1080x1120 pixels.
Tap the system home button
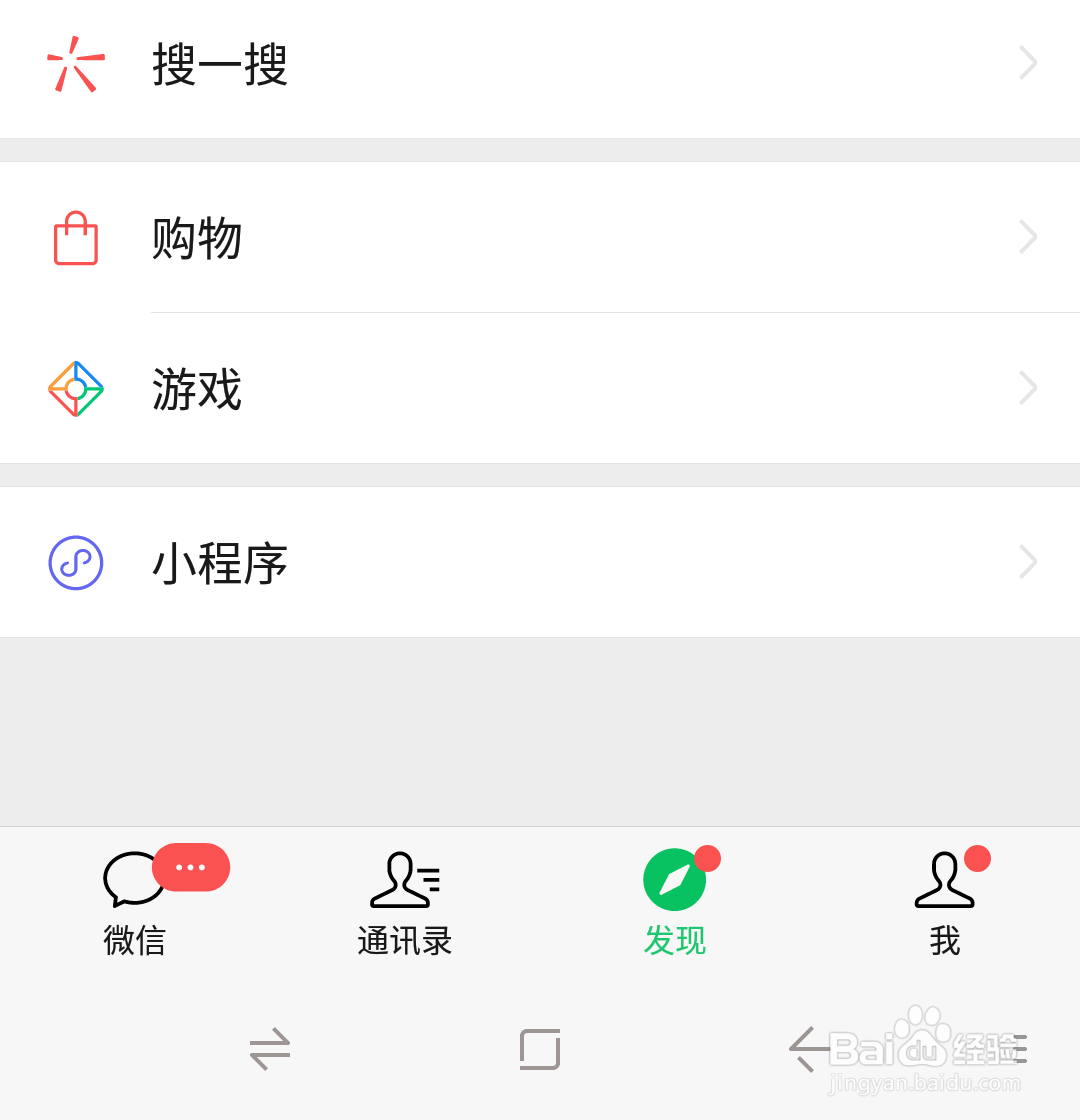pyautogui.click(x=540, y=1050)
